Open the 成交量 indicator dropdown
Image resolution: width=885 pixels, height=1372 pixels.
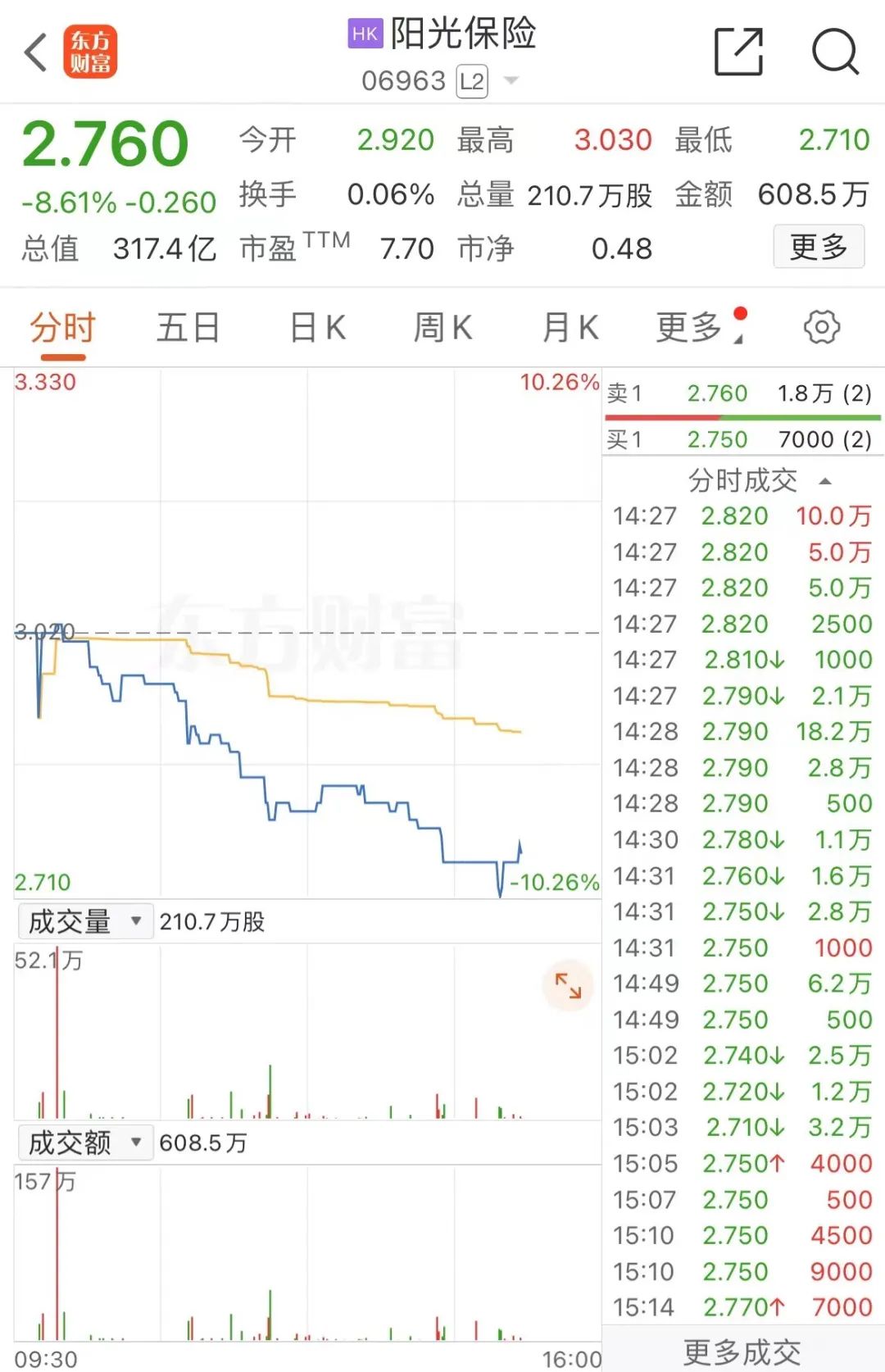pyautogui.click(x=85, y=921)
